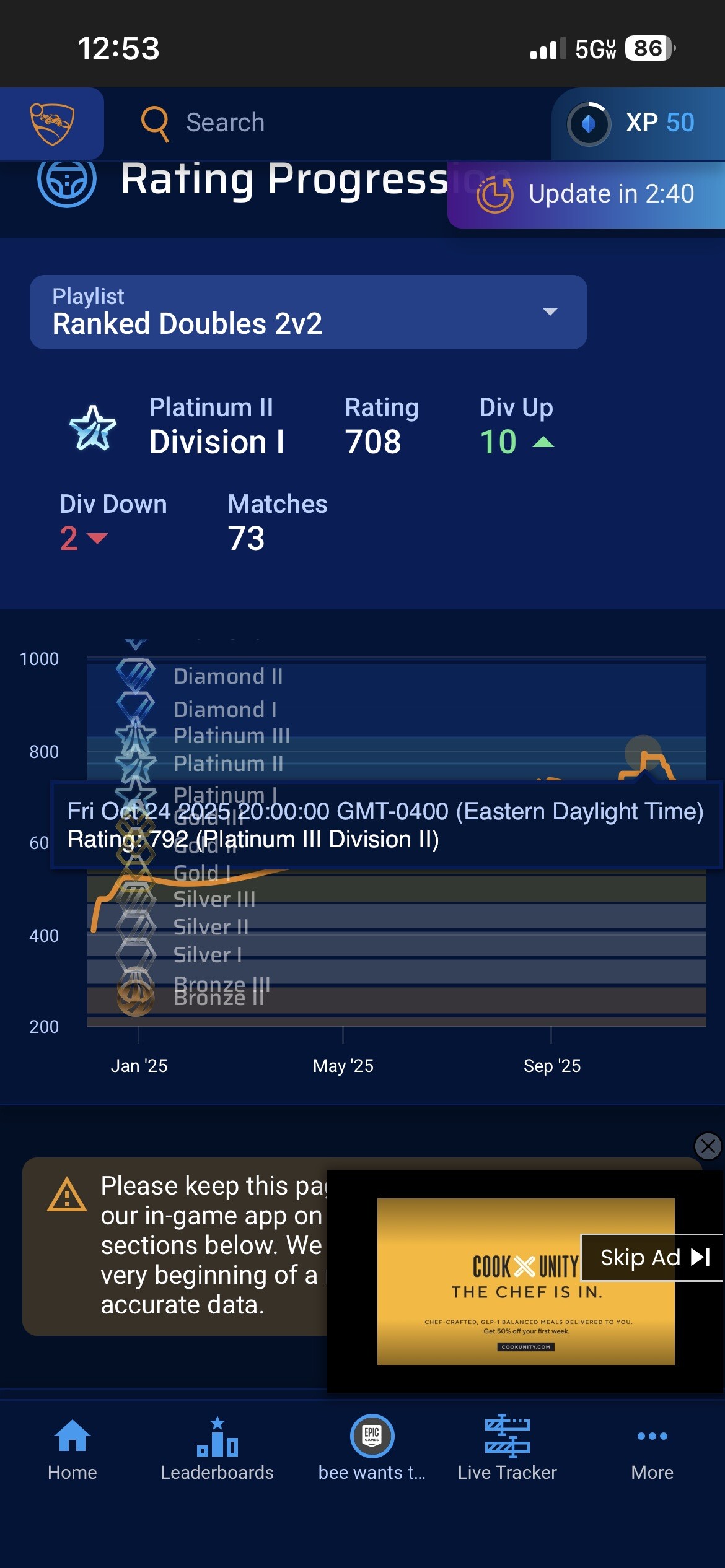This screenshot has width=725, height=1568.
Task: Open the bee wants t... profile tab
Action: click(x=372, y=1449)
